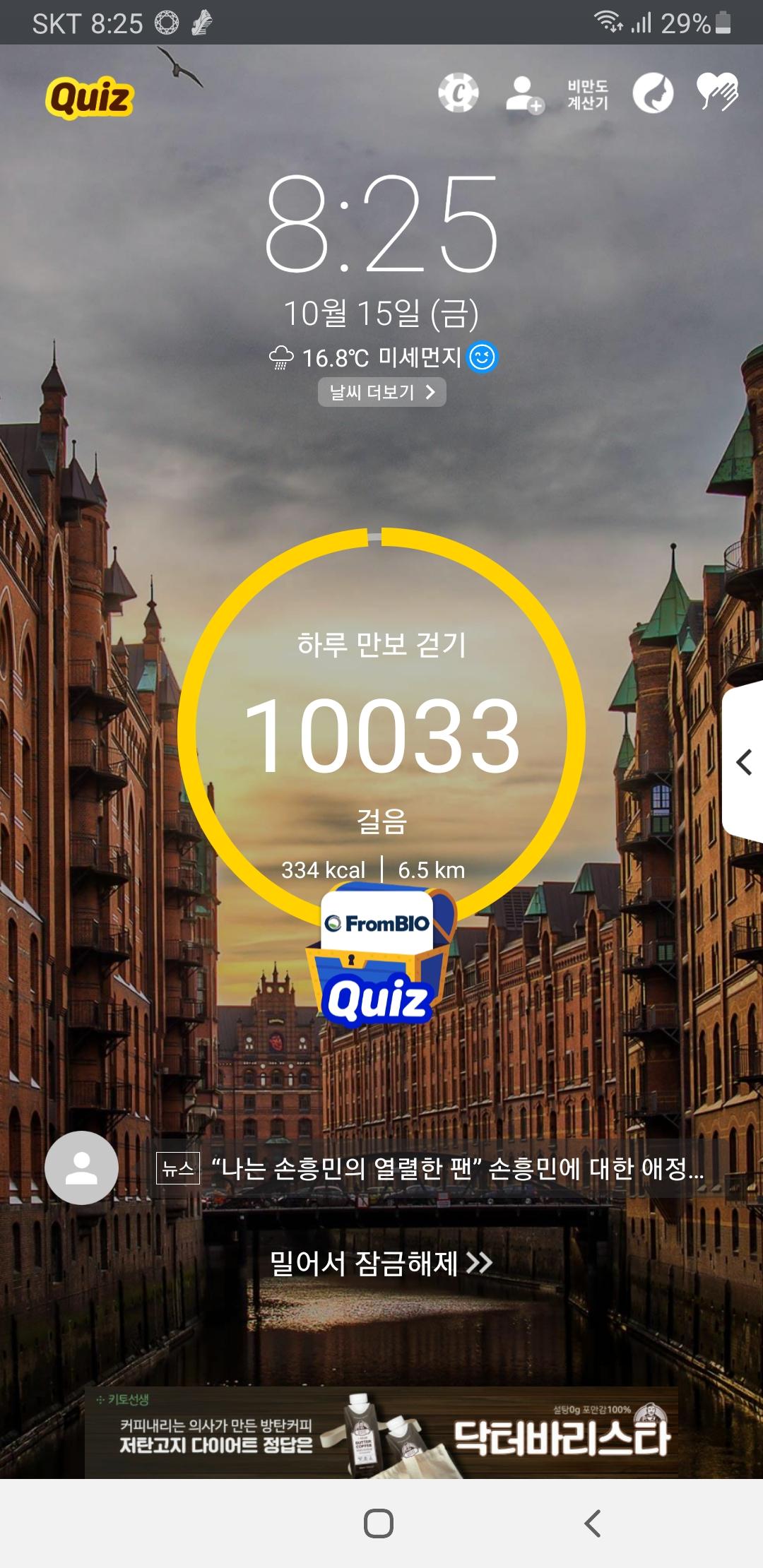The image size is (763, 1568).
Task: Tap 날씨 더보기 for more weather
Action: point(381,392)
